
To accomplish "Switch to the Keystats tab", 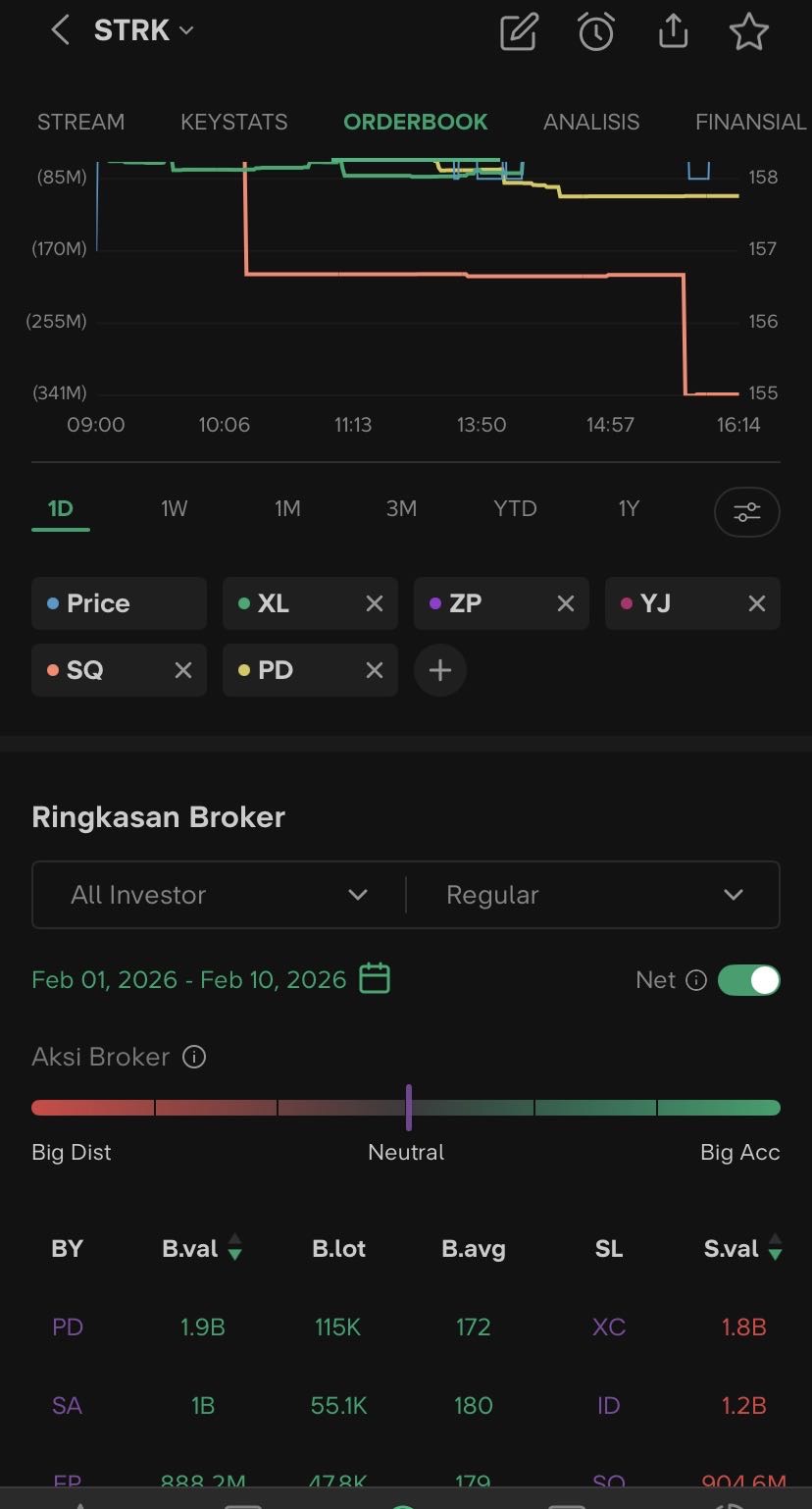I will (234, 122).
